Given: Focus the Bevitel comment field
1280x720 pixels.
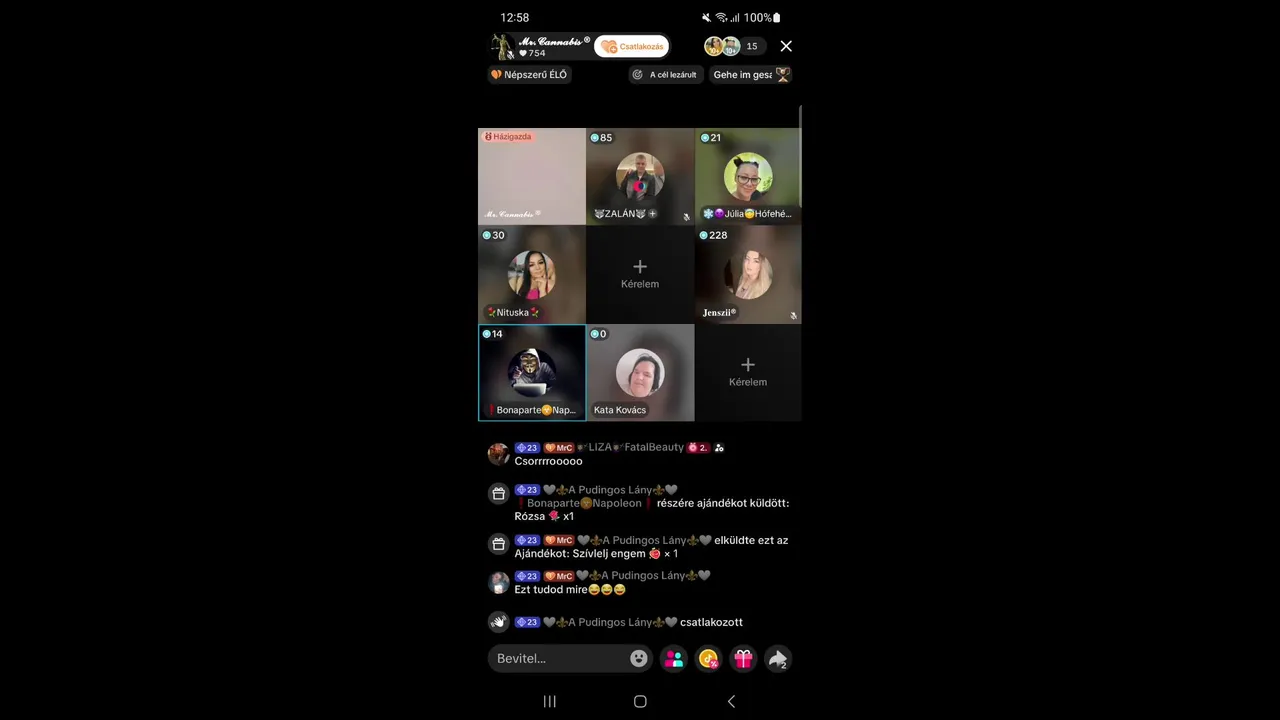Looking at the screenshot, I should pos(560,658).
